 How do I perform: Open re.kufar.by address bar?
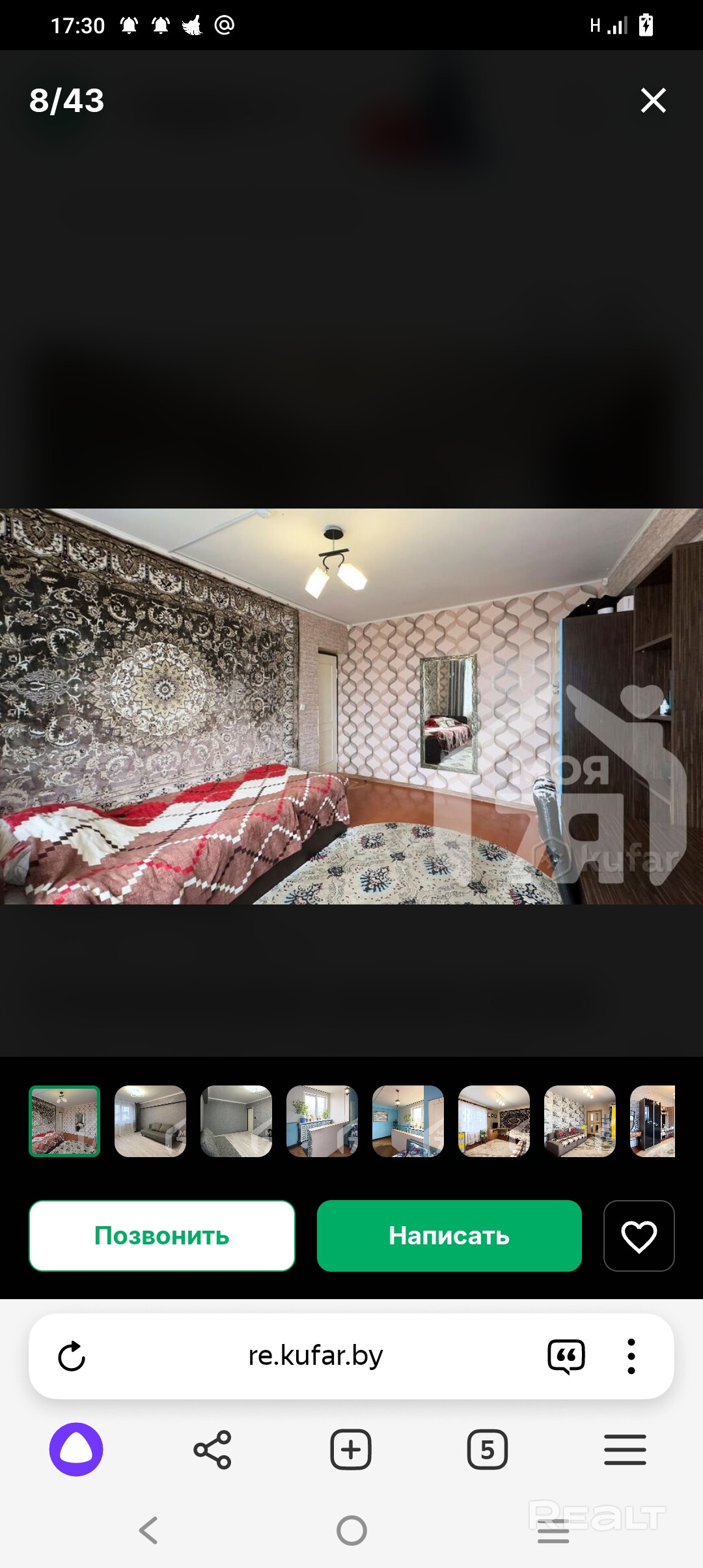click(x=316, y=1356)
